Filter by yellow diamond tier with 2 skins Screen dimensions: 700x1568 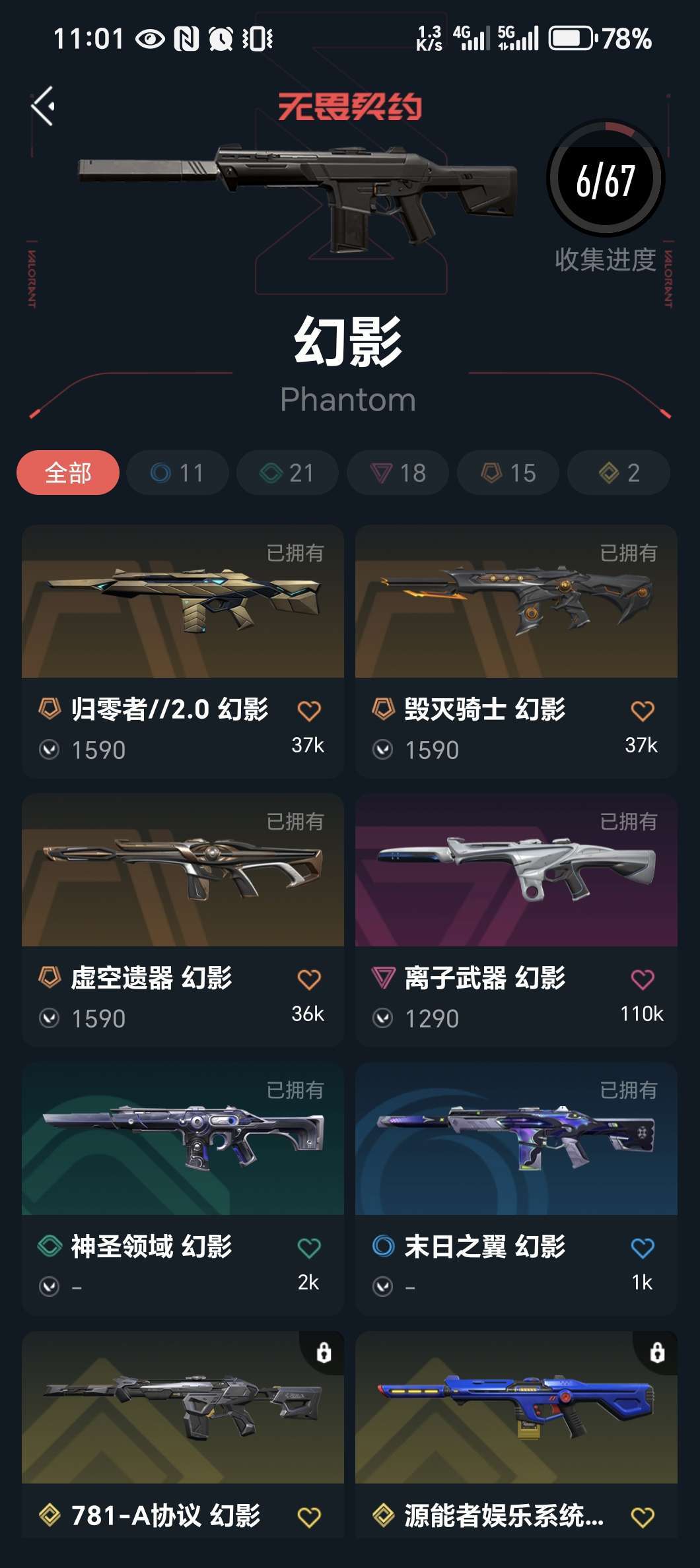(x=619, y=473)
